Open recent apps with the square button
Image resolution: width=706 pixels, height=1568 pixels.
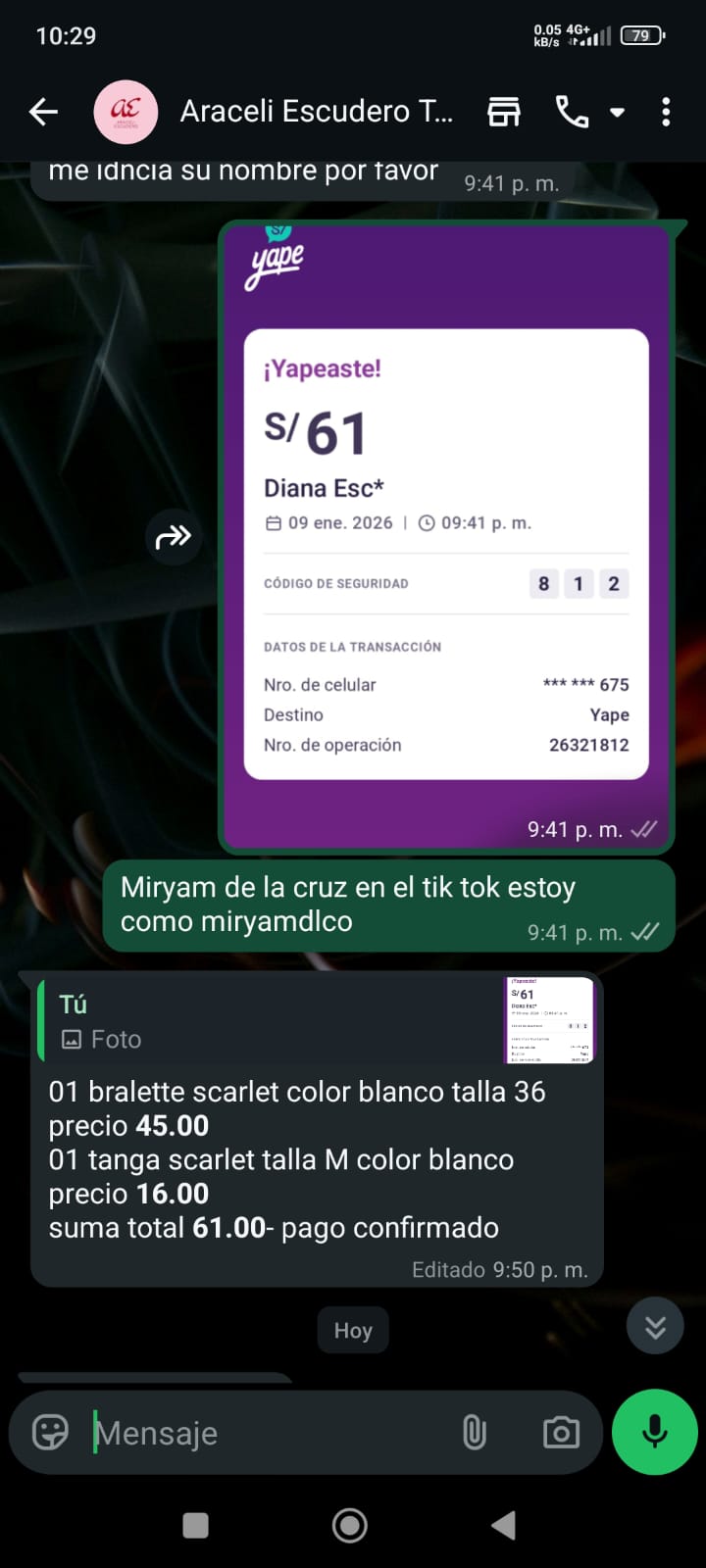tap(196, 1525)
